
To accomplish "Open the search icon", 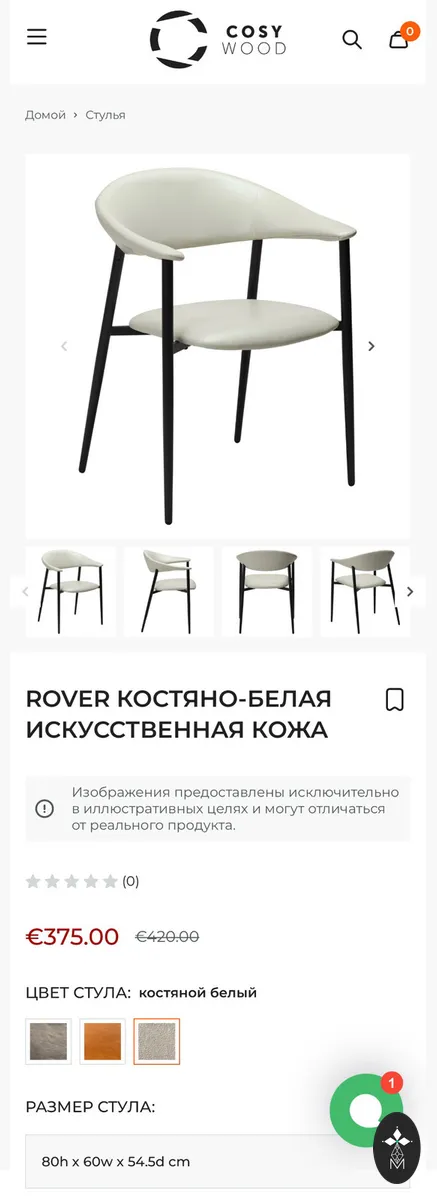I will click(x=352, y=39).
